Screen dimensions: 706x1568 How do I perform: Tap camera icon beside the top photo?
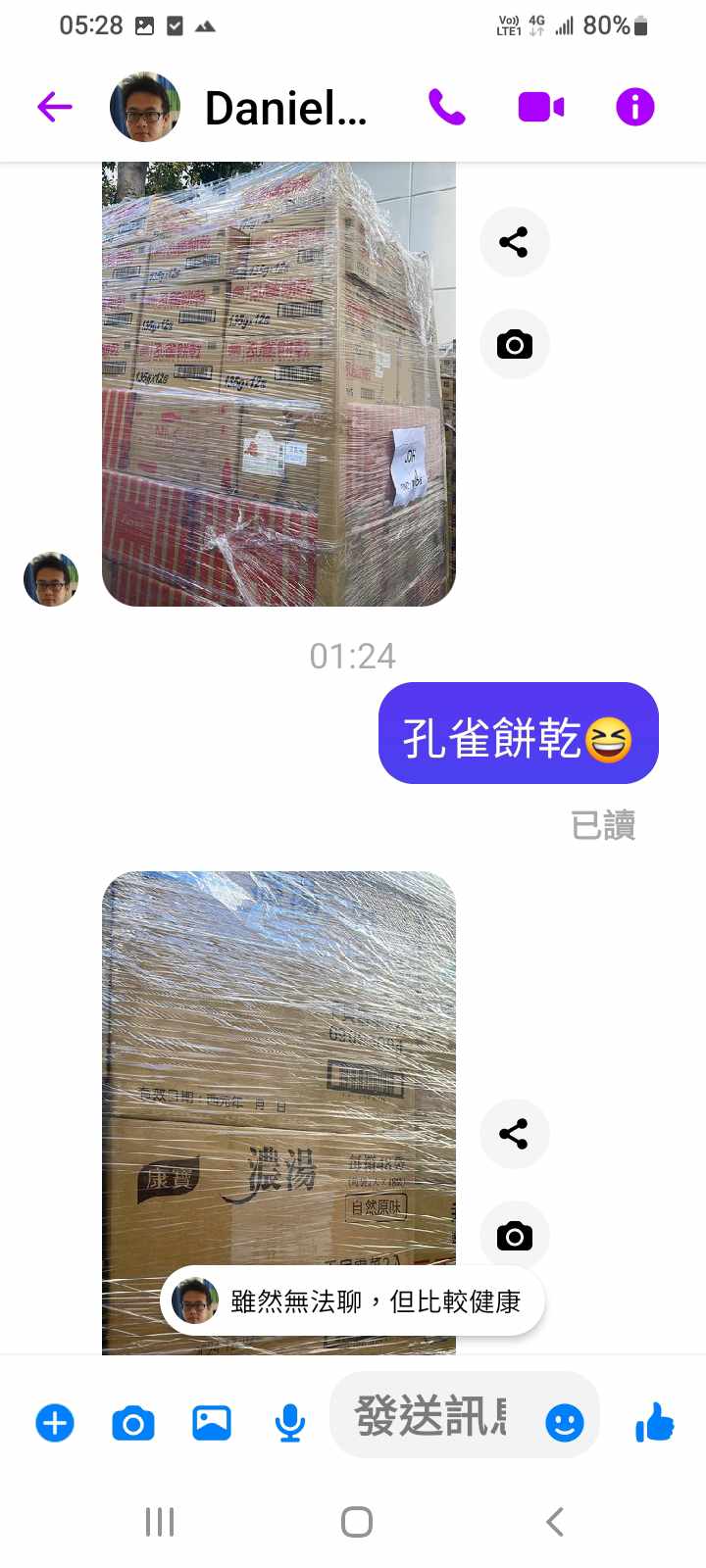(514, 345)
